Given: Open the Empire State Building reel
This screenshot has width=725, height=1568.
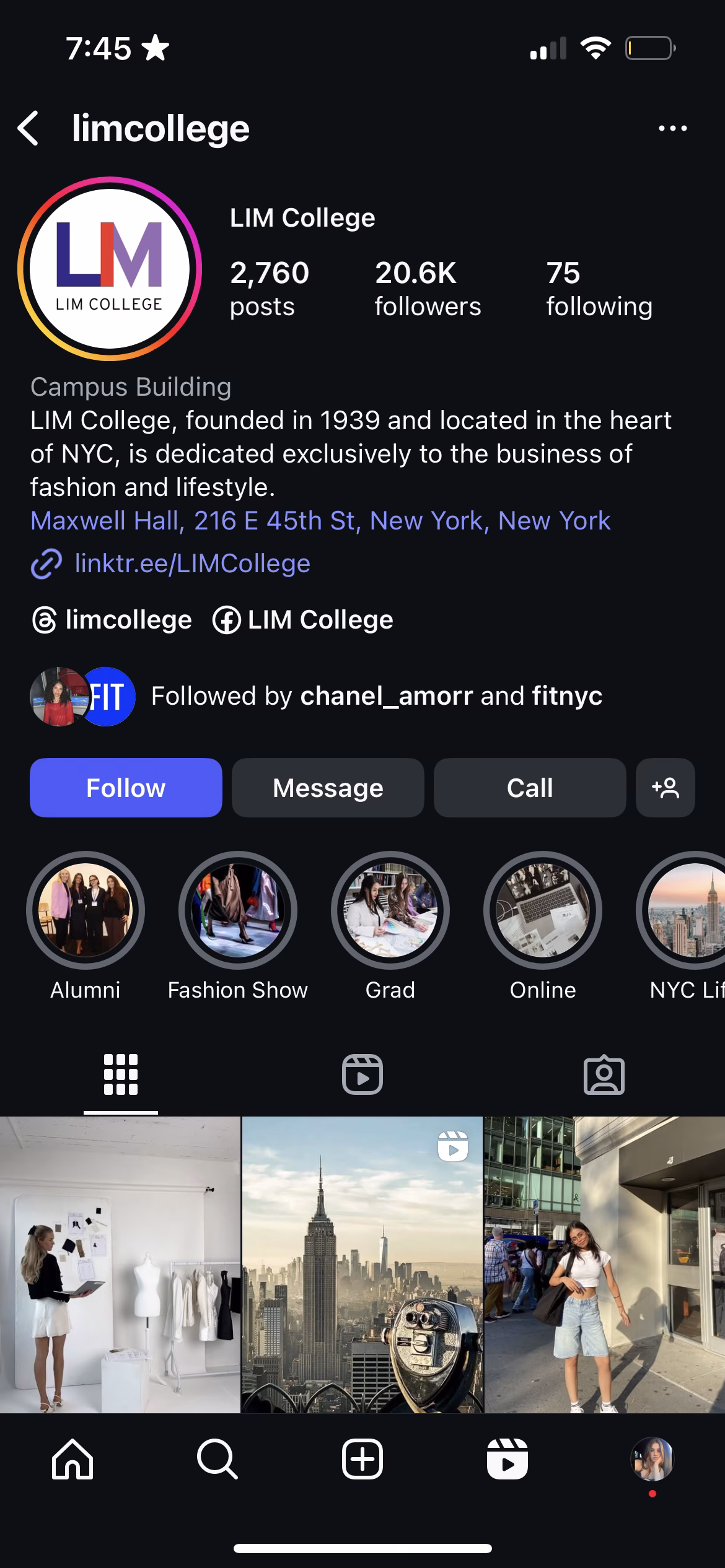Looking at the screenshot, I should (362, 1265).
